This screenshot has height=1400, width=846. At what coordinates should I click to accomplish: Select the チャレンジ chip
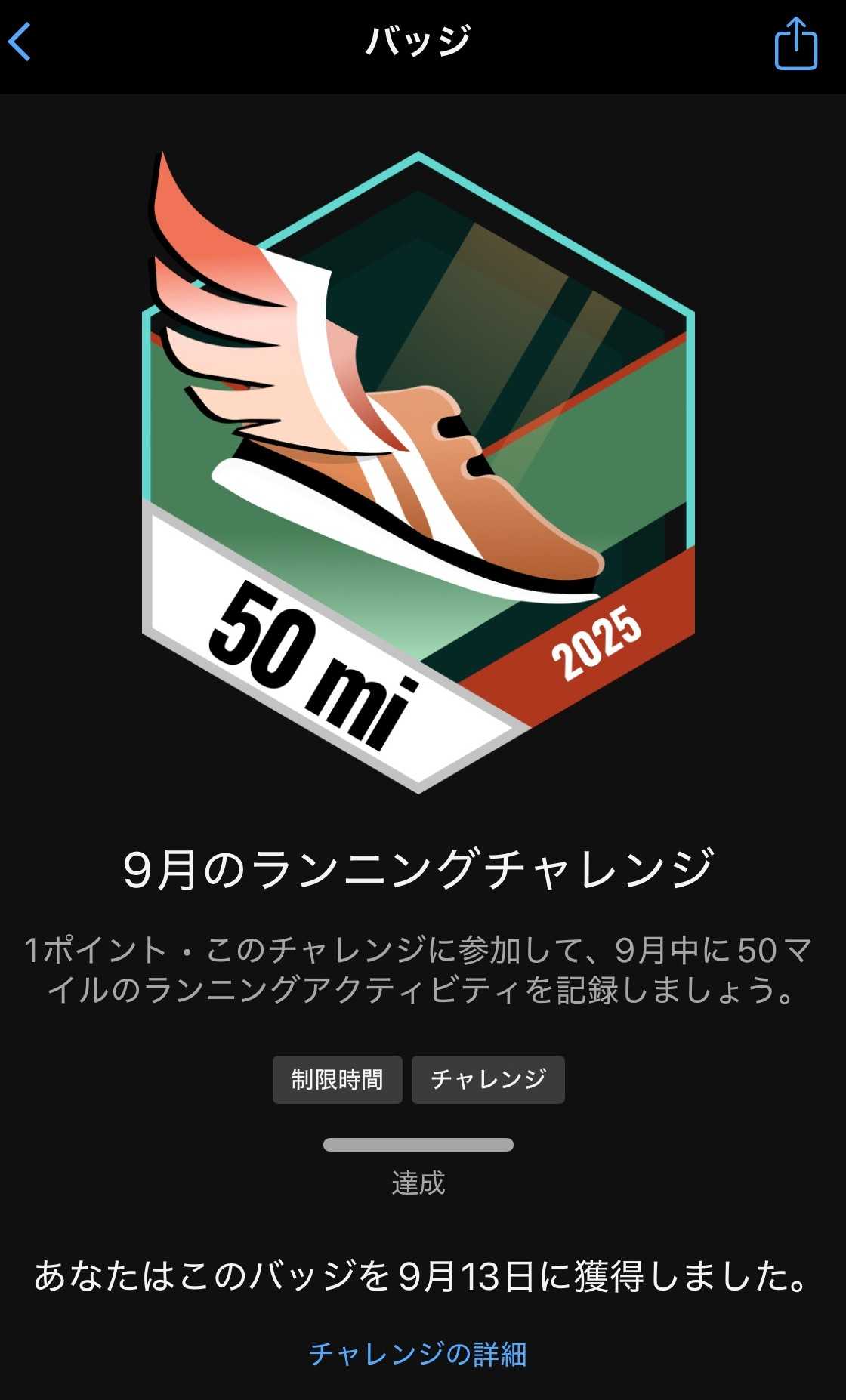[488, 1079]
